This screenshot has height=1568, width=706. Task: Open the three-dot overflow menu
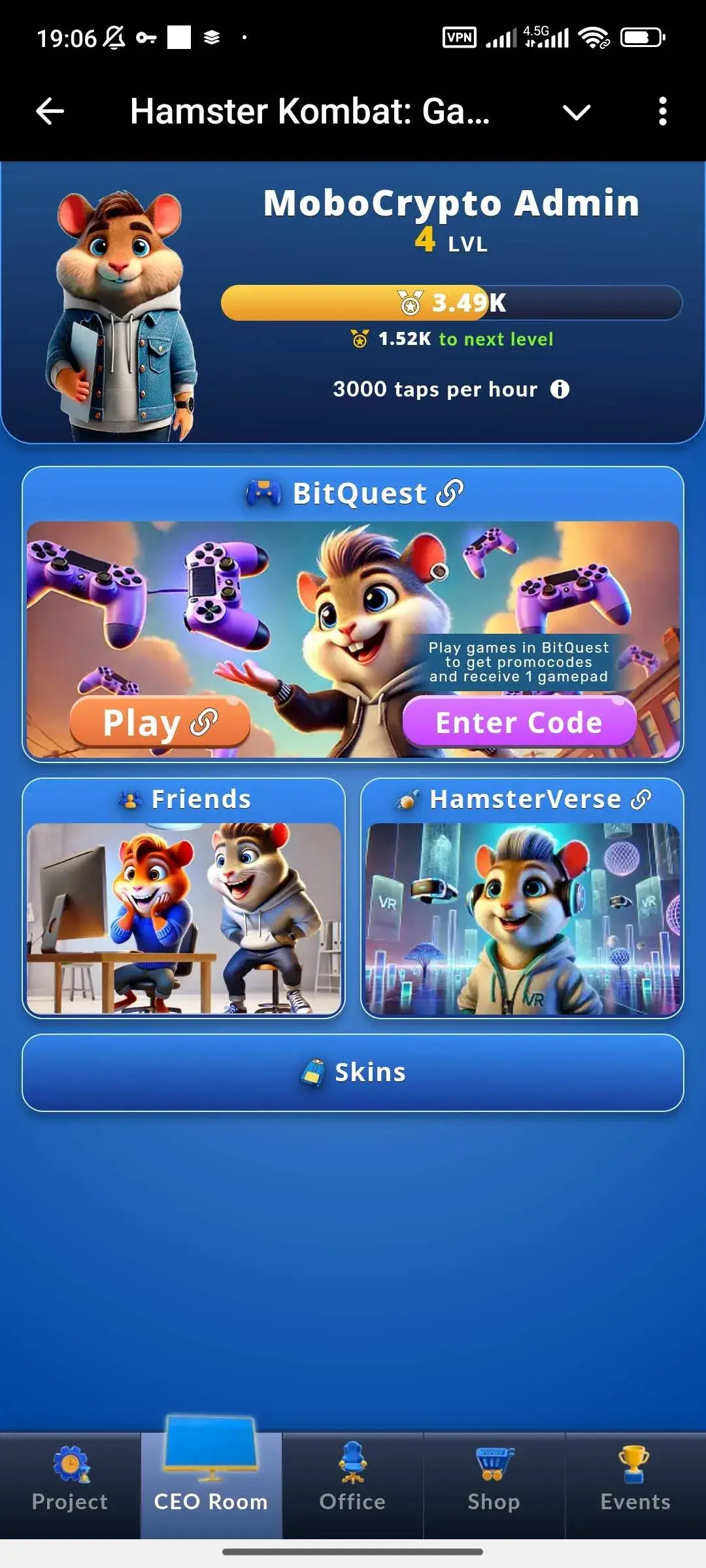662,112
